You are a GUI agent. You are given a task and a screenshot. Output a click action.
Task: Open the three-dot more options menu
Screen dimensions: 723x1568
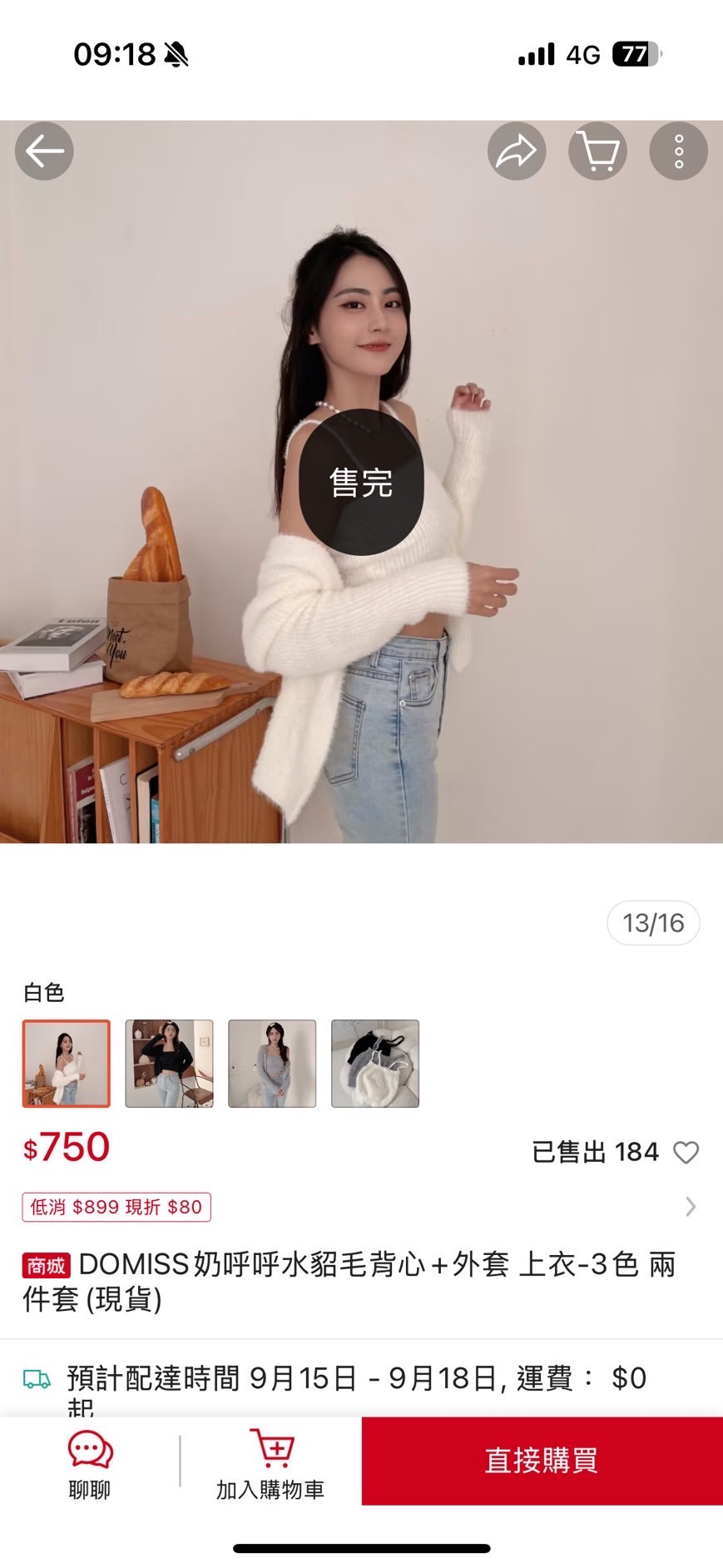click(x=678, y=151)
